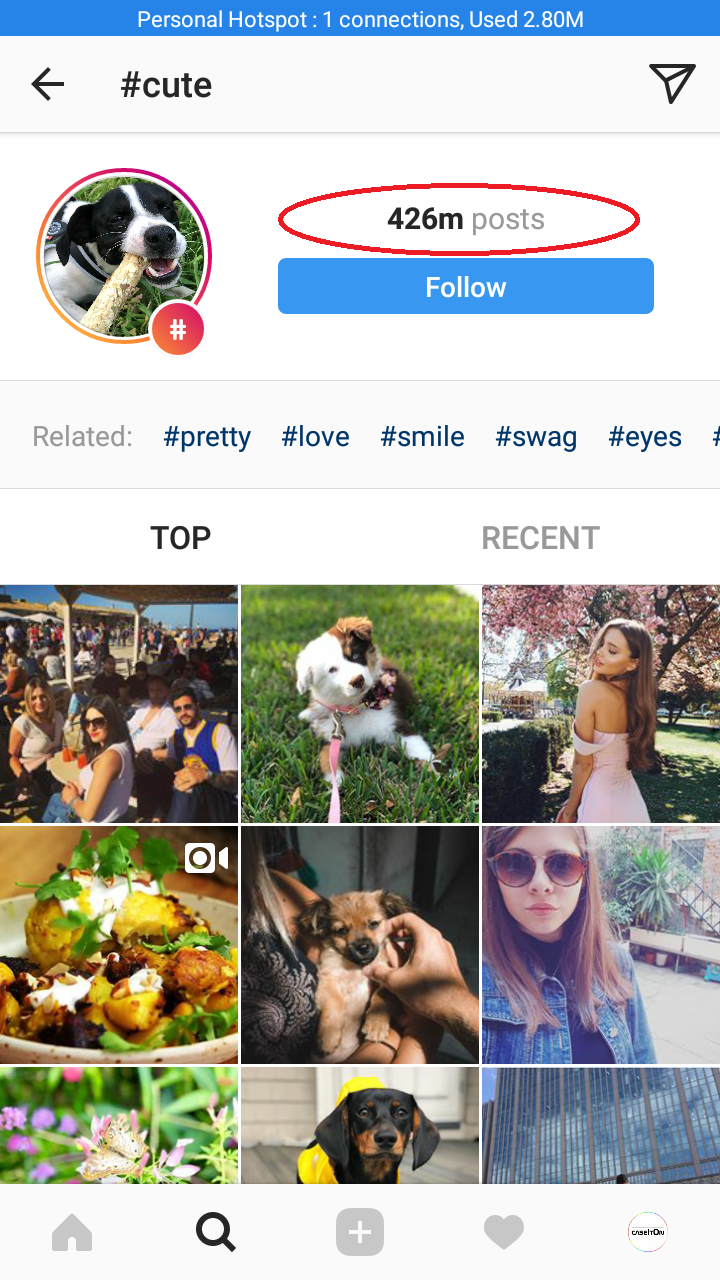Image resolution: width=720 pixels, height=1280 pixels.
Task: Open the profile tab
Action: (648, 1233)
